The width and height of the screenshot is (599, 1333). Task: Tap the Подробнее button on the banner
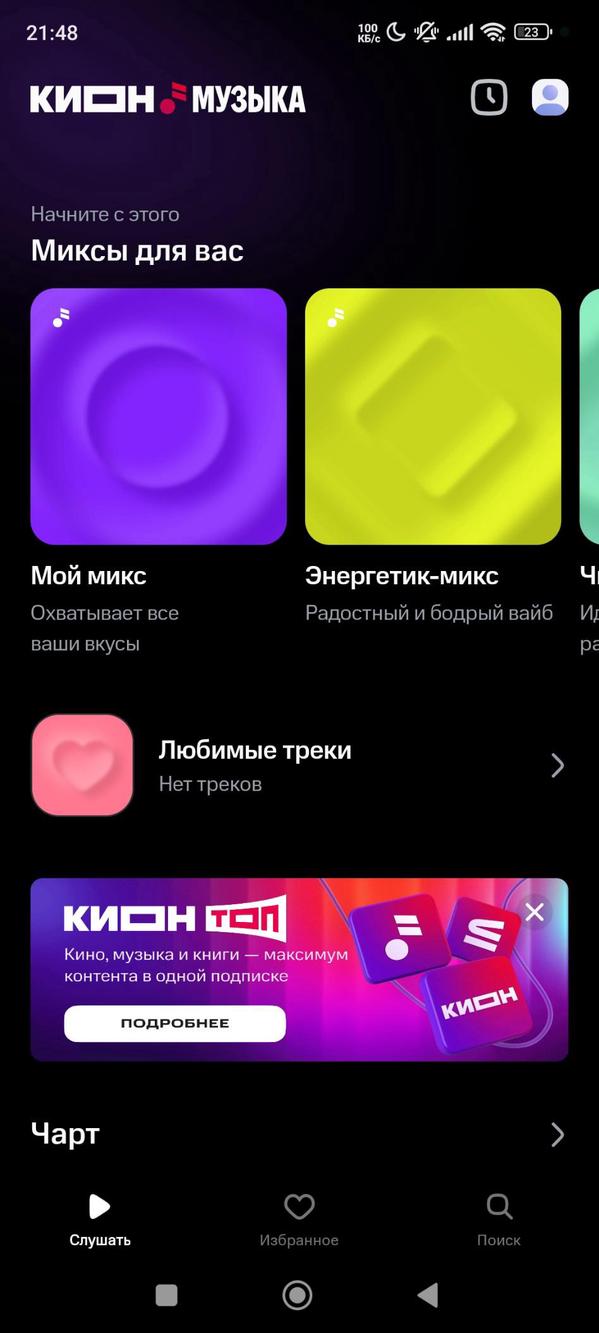pos(175,1023)
